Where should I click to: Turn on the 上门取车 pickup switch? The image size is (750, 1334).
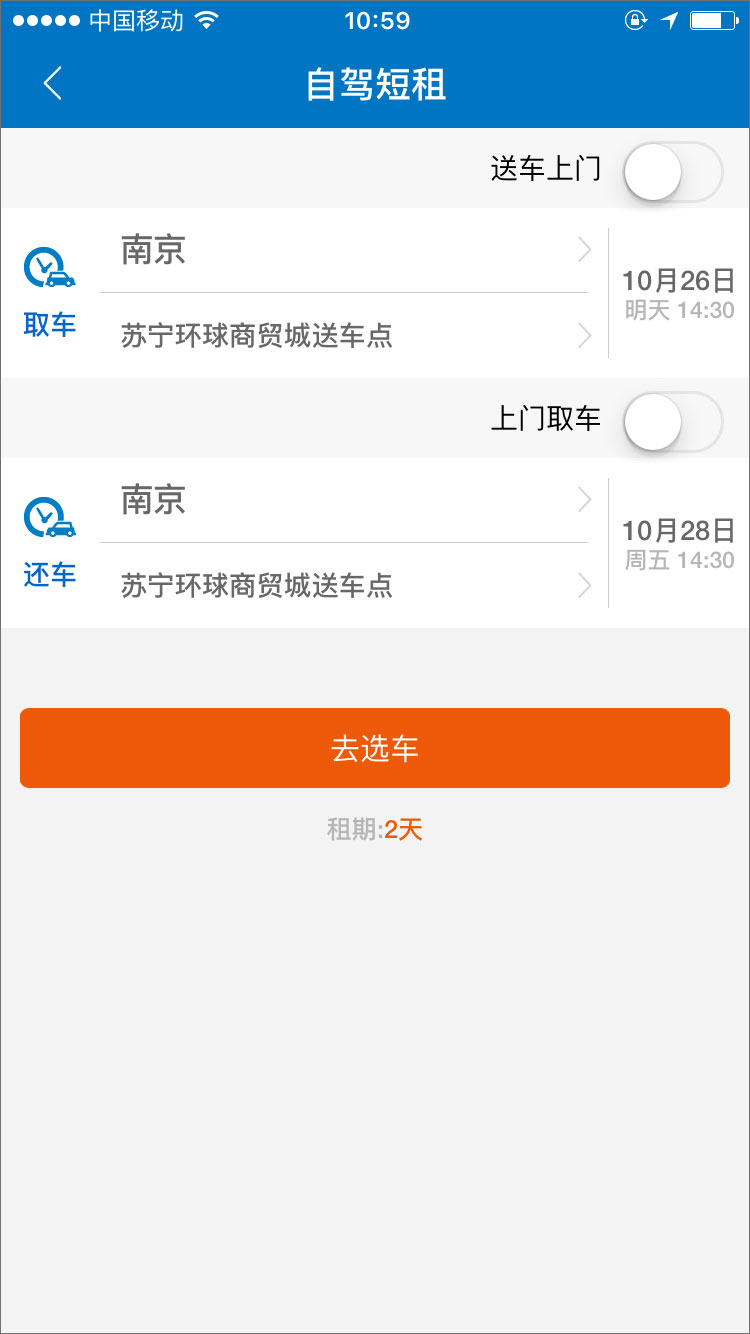pyautogui.click(x=672, y=421)
